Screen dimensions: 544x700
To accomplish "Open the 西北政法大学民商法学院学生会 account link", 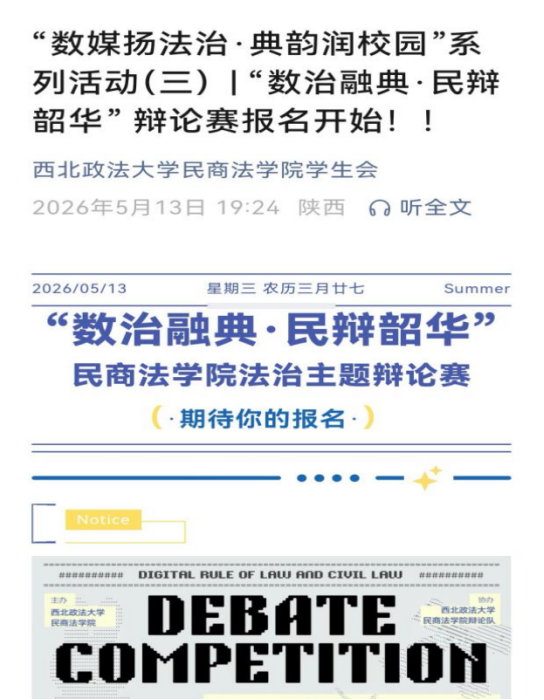I will click(205, 170).
